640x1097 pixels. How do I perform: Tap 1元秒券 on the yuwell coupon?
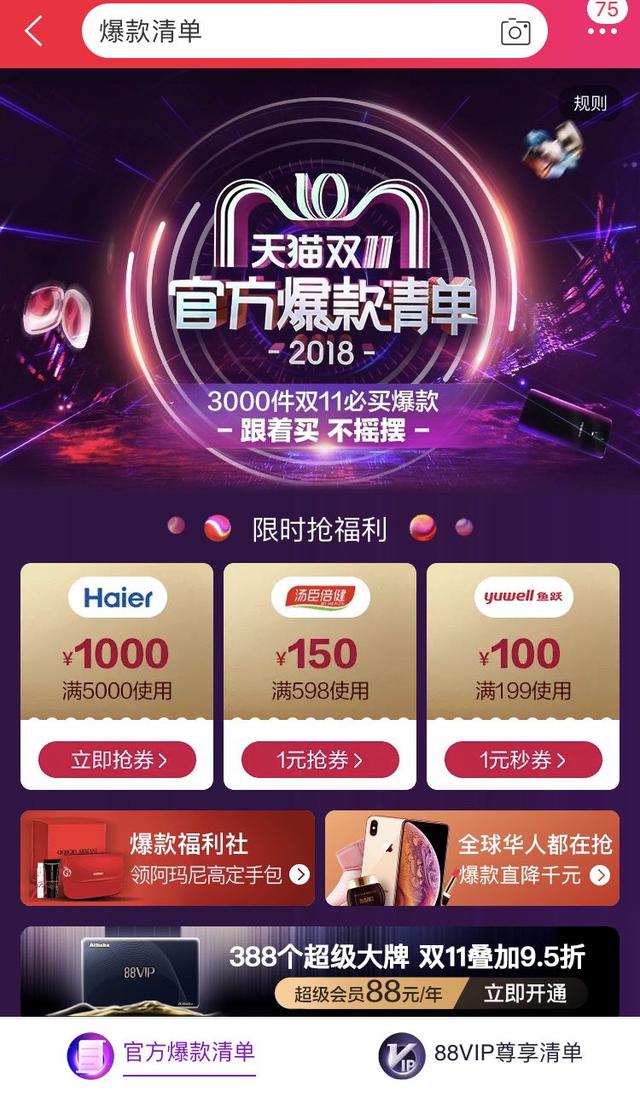point(523,760)
